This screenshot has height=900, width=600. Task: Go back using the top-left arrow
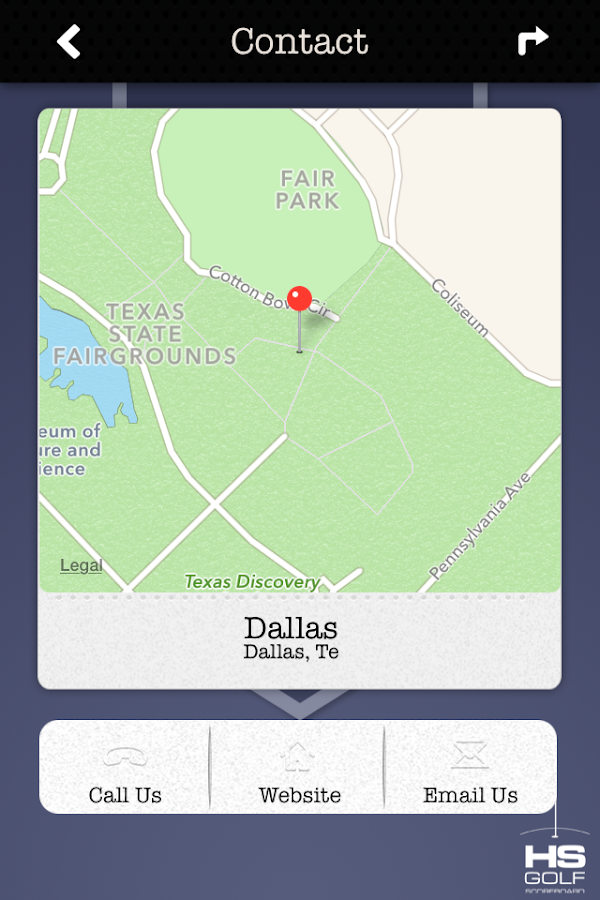click(x=68, y=42)
